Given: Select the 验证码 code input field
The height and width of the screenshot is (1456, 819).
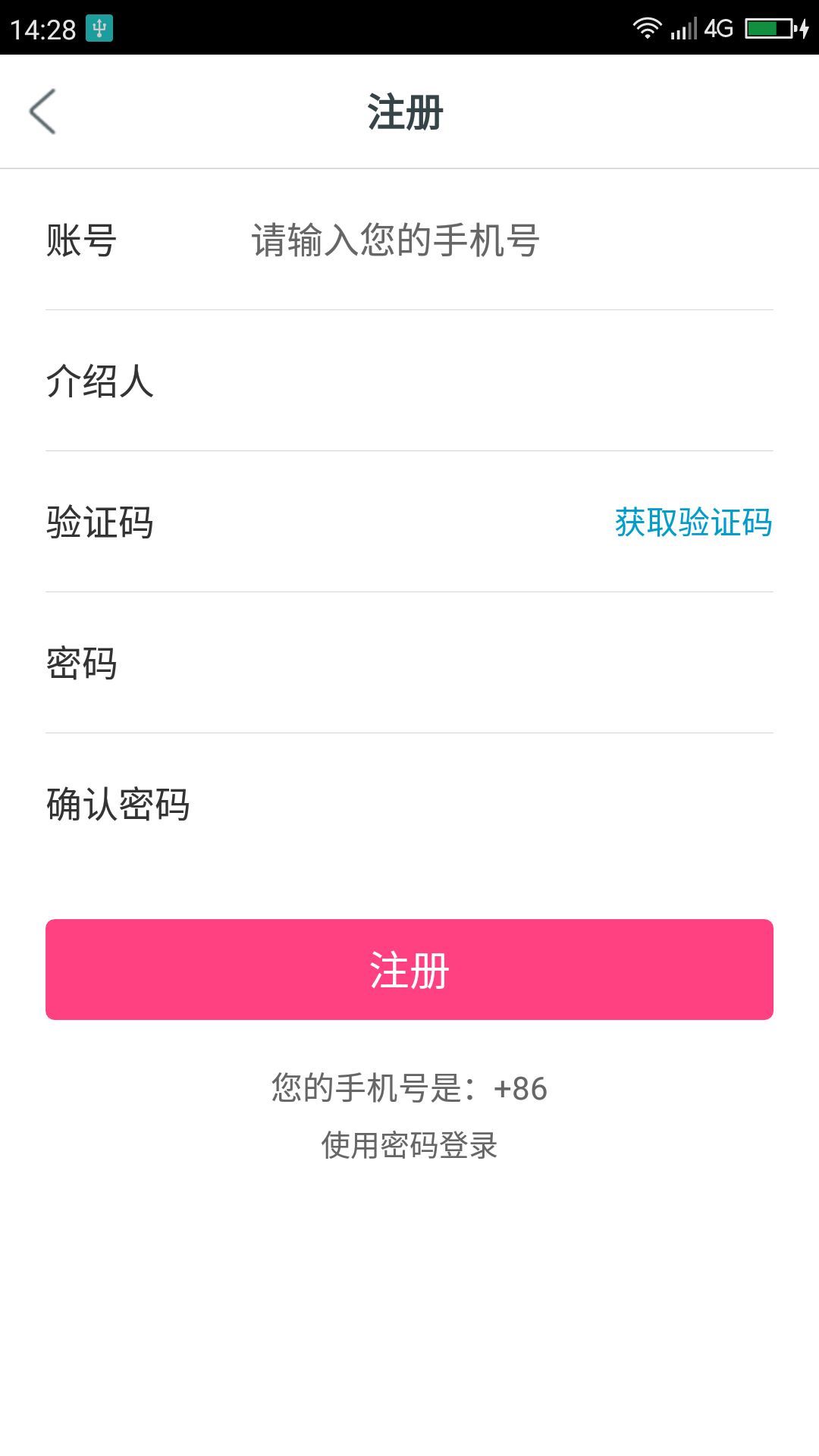Looking at the screenshot, I should point(379,522).
